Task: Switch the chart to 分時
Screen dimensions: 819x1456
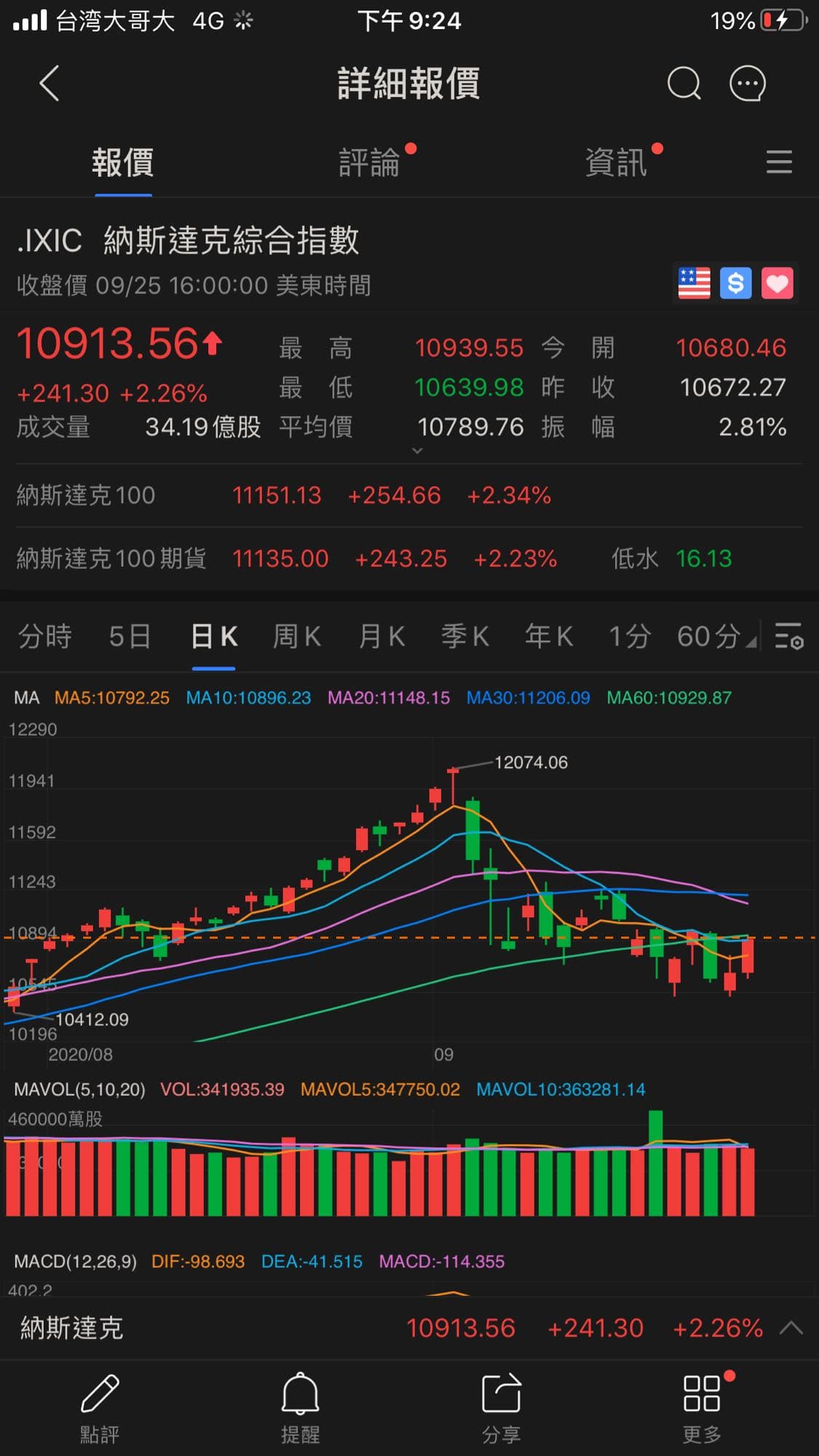Action: (x=45, y=636)
